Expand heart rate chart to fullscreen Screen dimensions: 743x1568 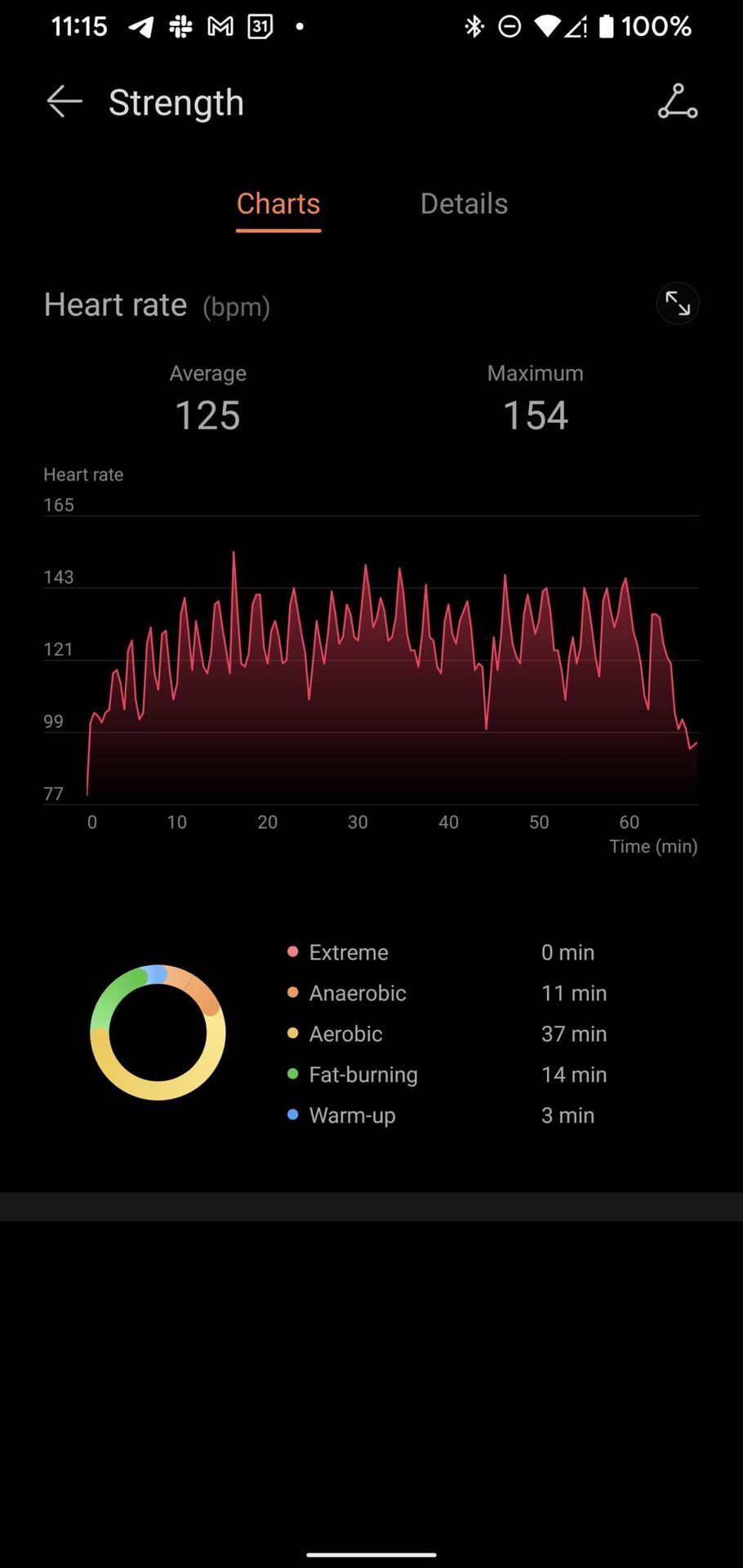tap(678, 304)
